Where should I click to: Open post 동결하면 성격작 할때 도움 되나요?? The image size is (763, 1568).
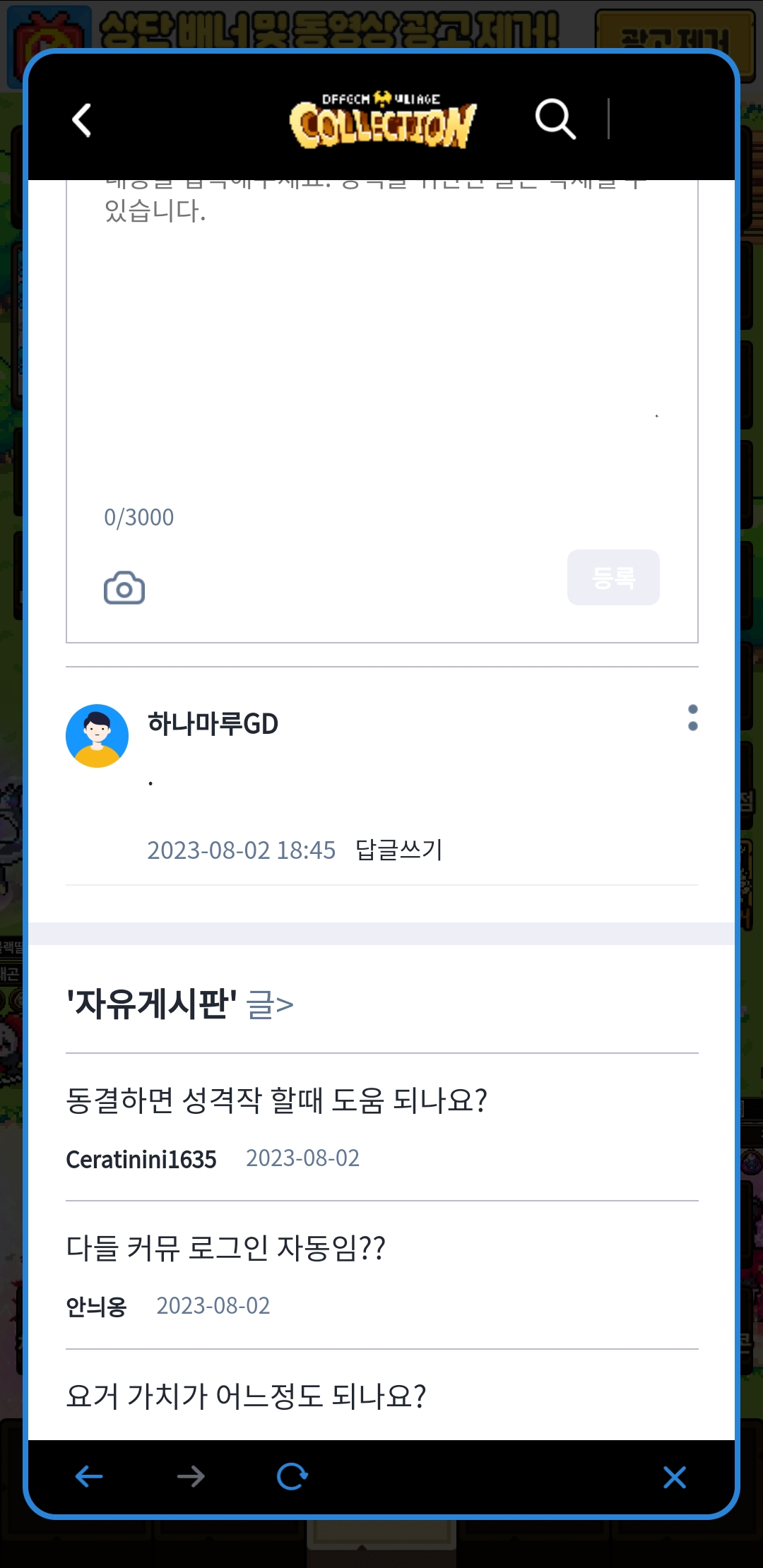276,1100
